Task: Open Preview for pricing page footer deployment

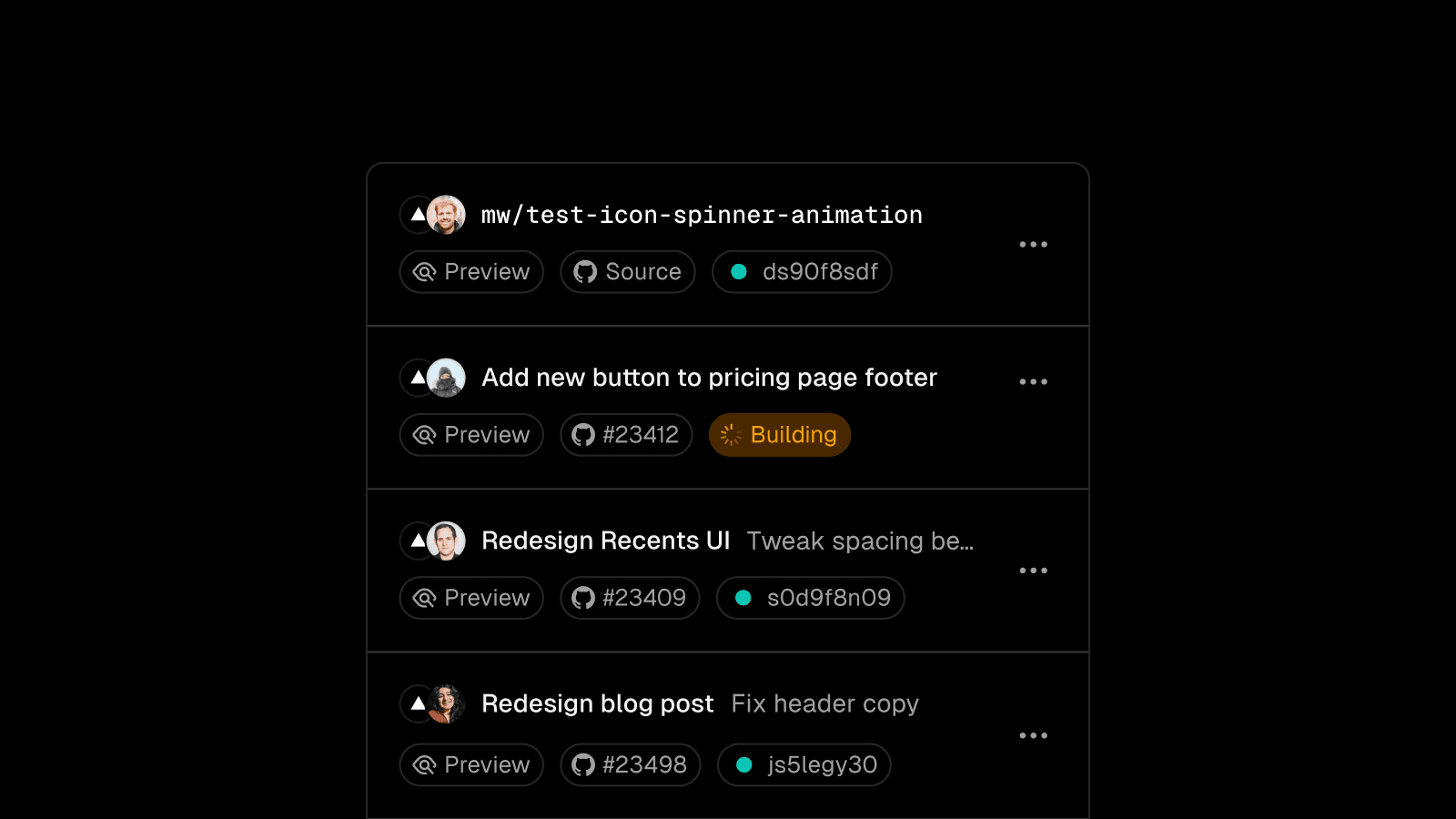Action: pyautogui.click(x=471, y=435)
